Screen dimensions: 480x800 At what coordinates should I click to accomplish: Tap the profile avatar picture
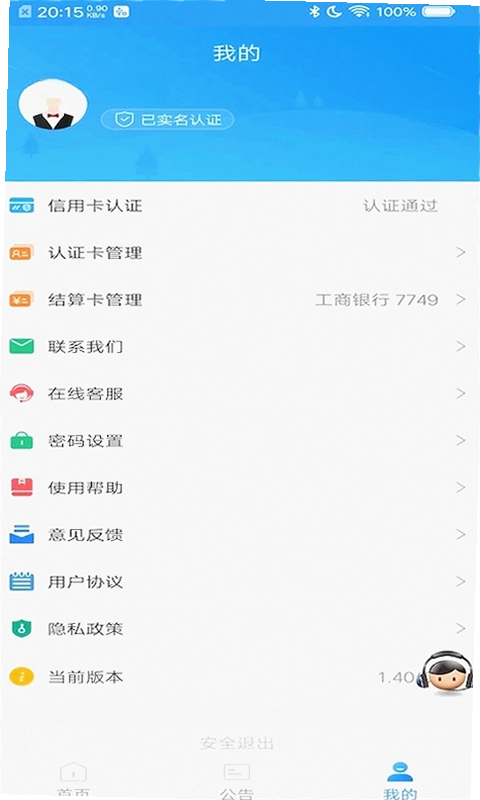click(x=53, y=105)
